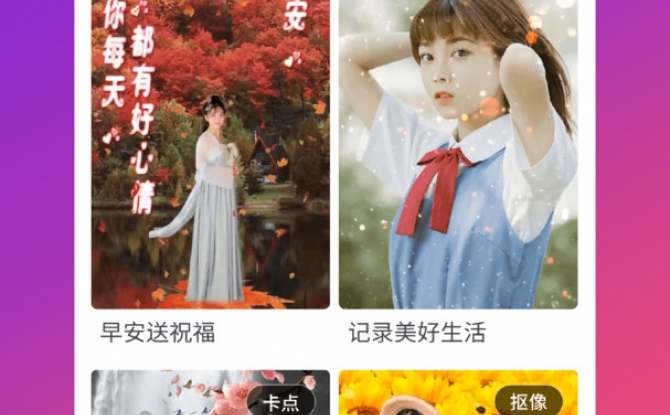670x415 pixels.
Task: Open the template tagged 卡点
Action: 210,395
